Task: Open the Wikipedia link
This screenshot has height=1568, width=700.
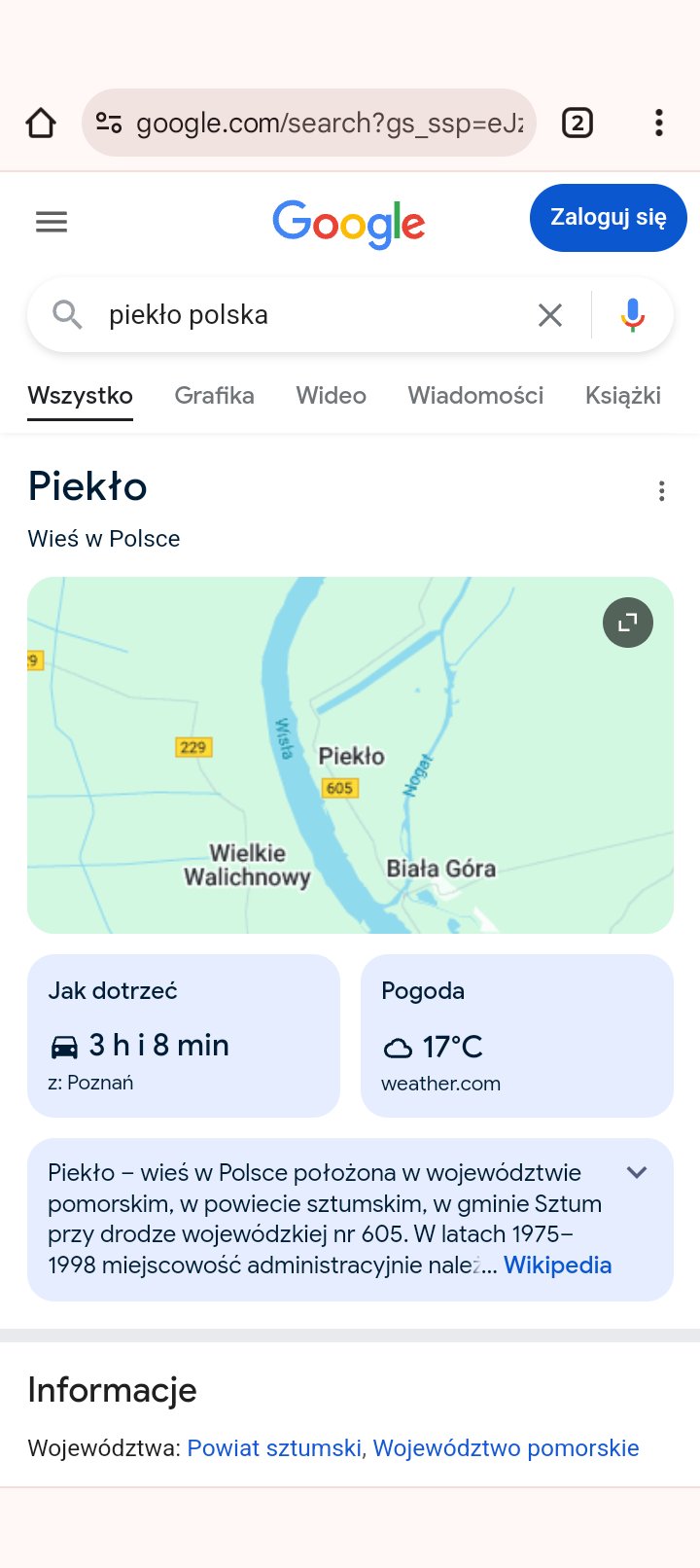Action: coord(558,1265)
